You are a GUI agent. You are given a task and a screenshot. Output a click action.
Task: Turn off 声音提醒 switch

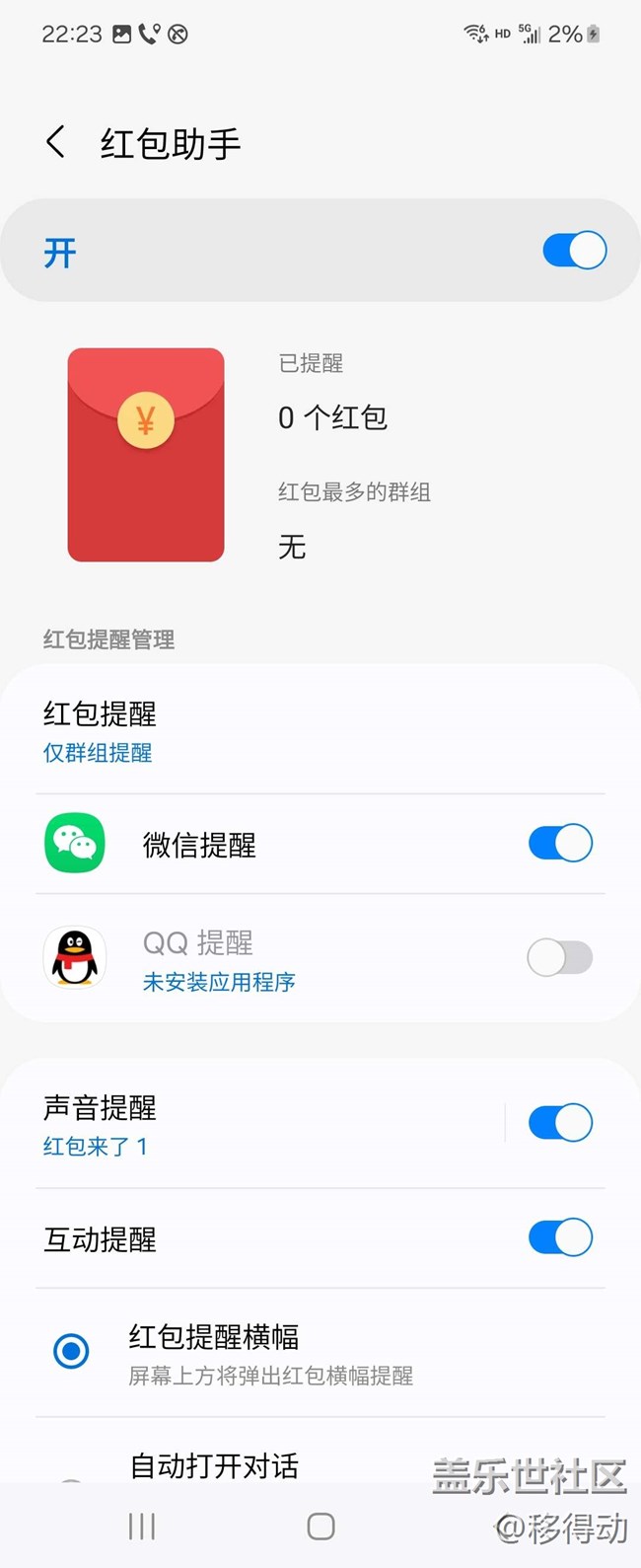click(560, 1123)
